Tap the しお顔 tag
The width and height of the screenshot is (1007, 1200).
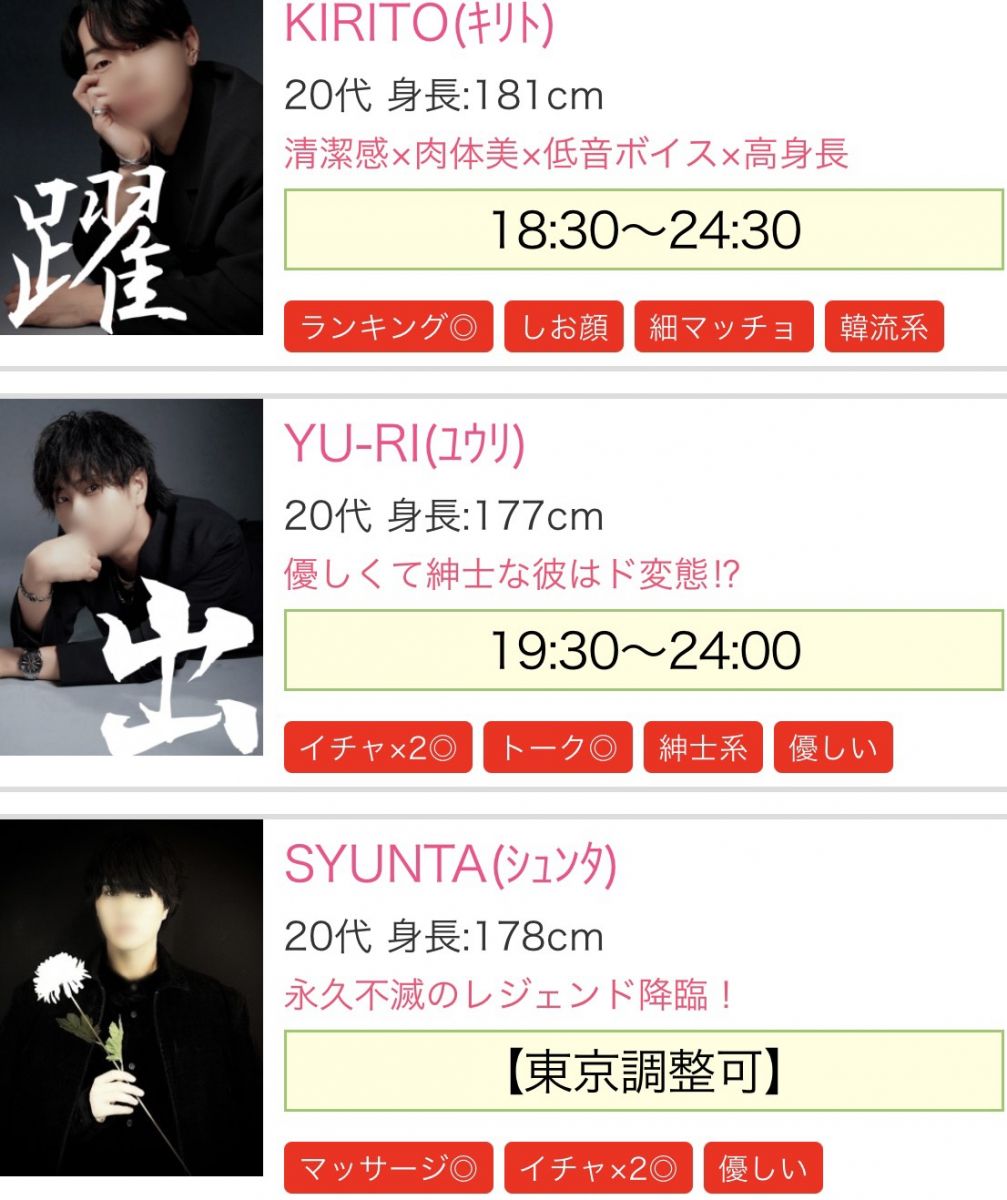click(563, 327)
